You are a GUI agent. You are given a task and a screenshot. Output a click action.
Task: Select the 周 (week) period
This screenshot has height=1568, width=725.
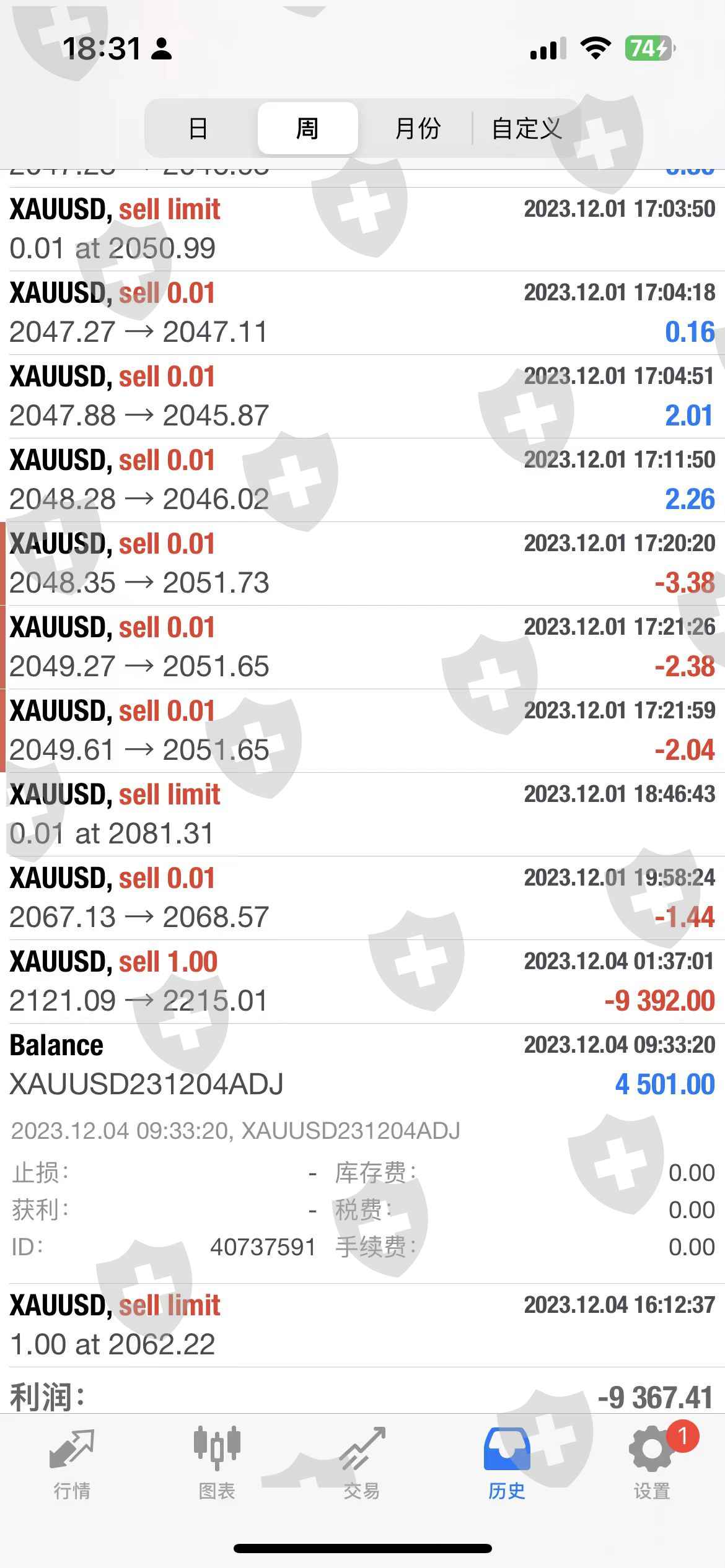coord(307,129)
